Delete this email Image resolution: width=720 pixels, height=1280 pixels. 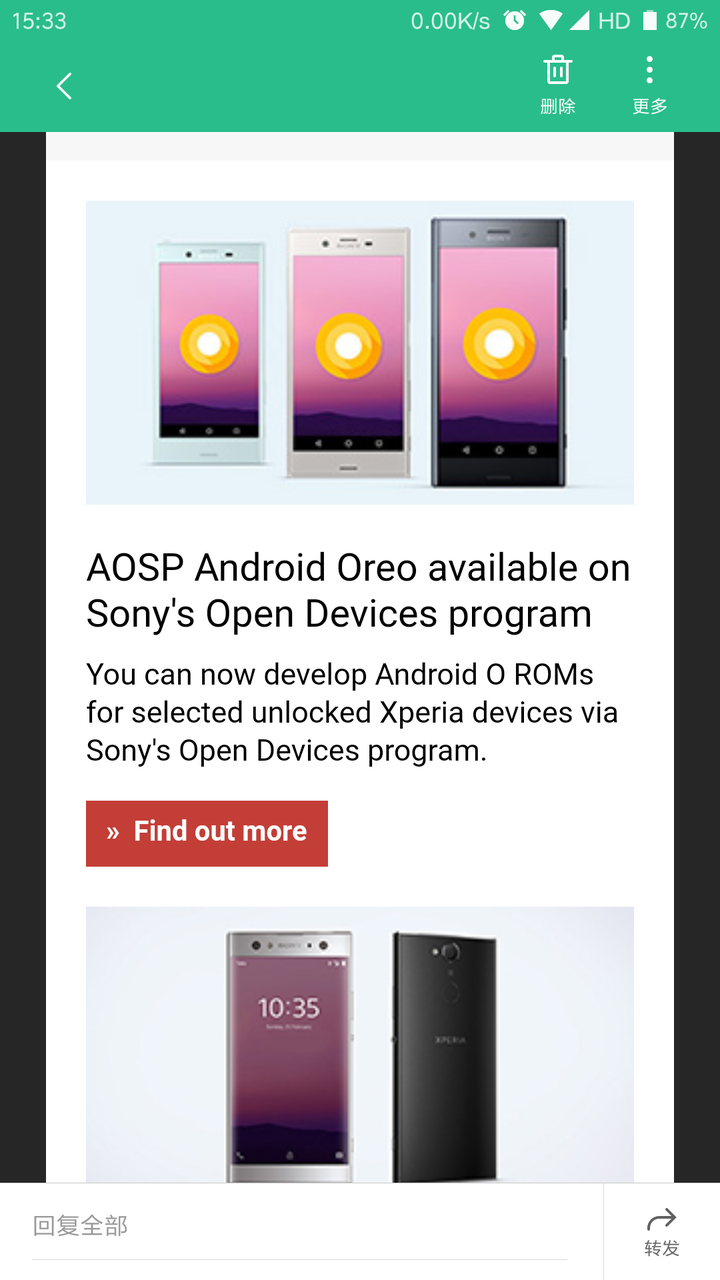(557, 84)
